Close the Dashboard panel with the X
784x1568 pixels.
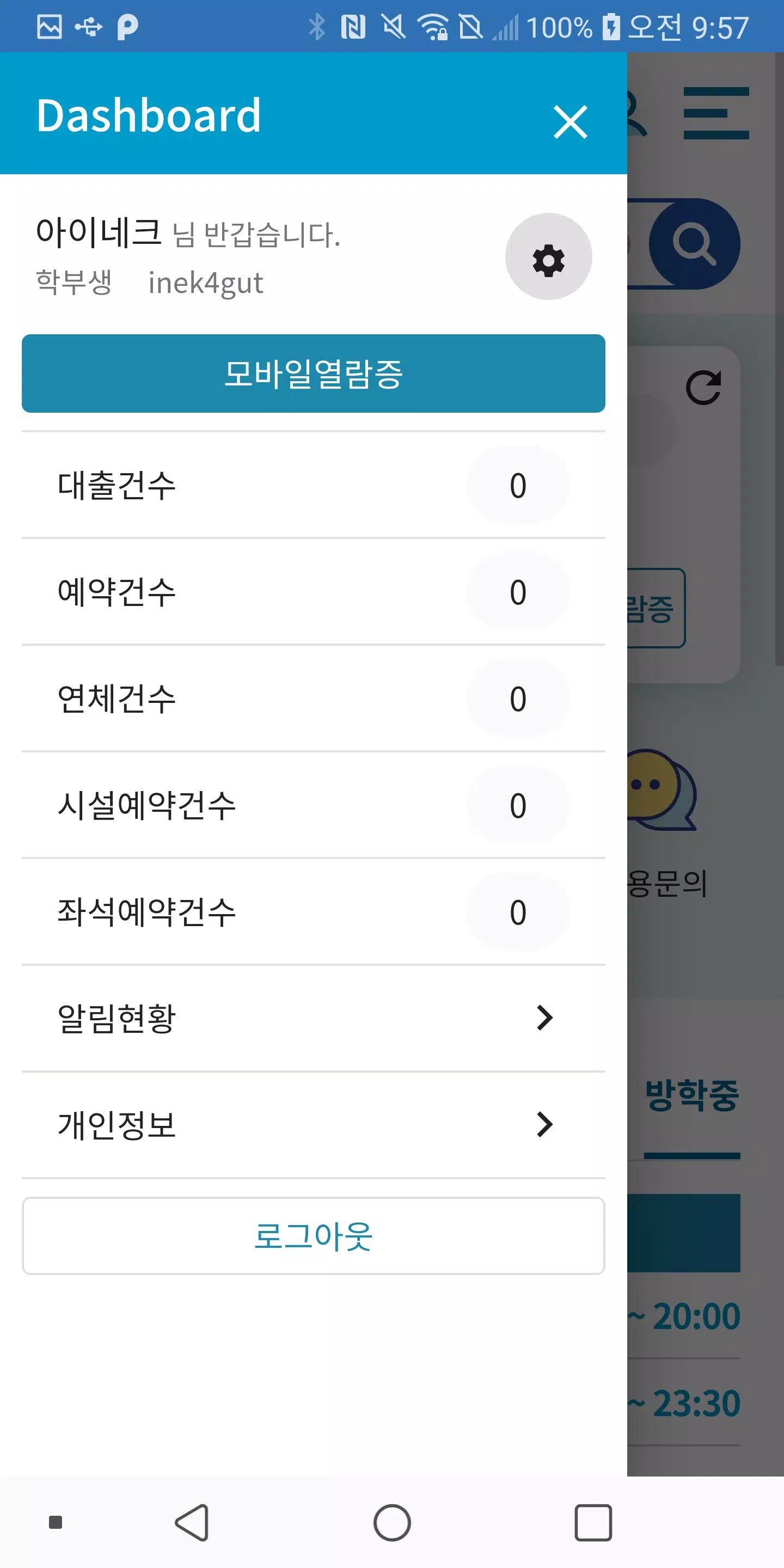(569, 121)
